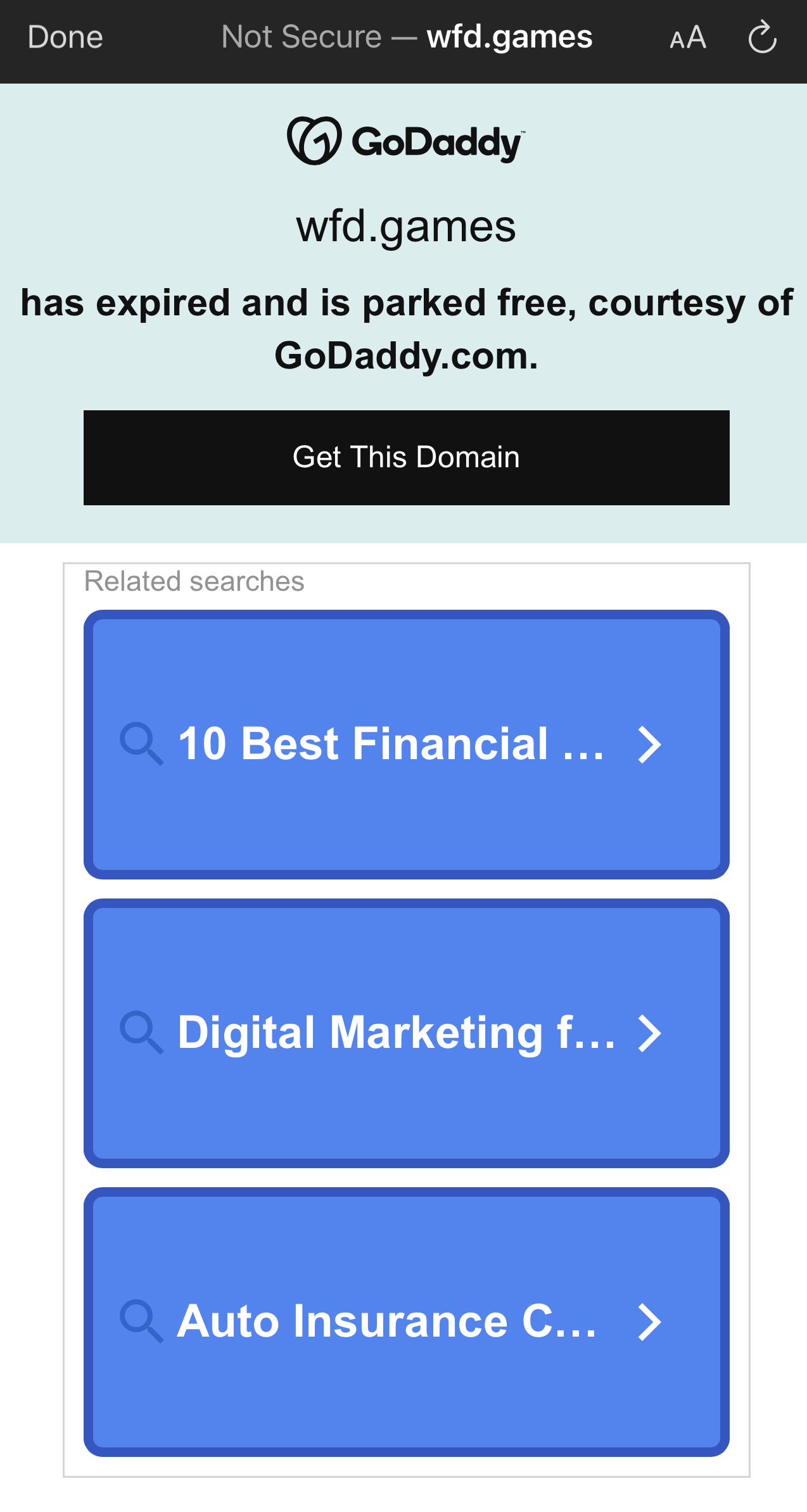
Task: Open the Auto Insurance related search
Action: click(406, 1321)
